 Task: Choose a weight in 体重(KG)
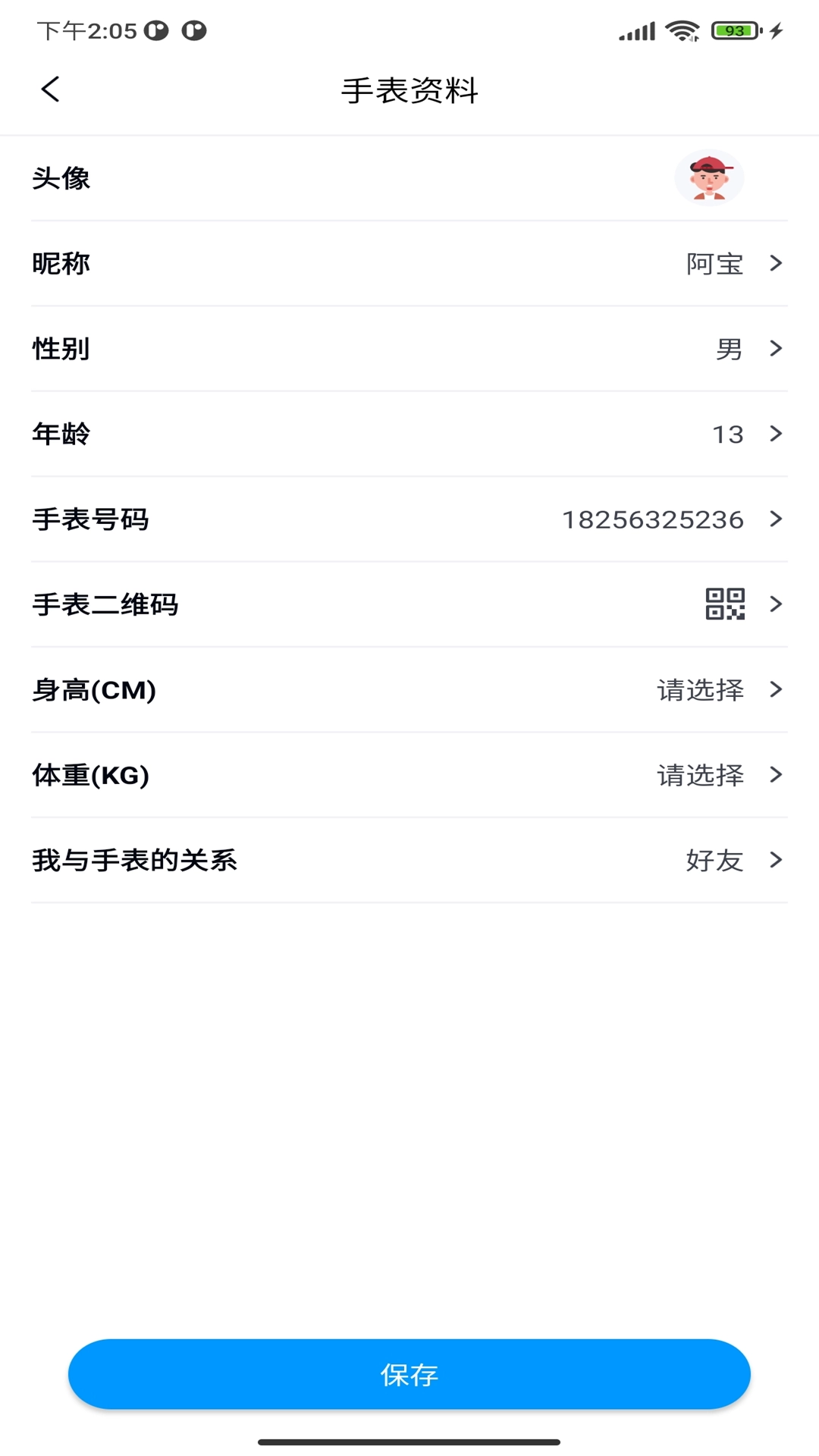tap(409, 775)
